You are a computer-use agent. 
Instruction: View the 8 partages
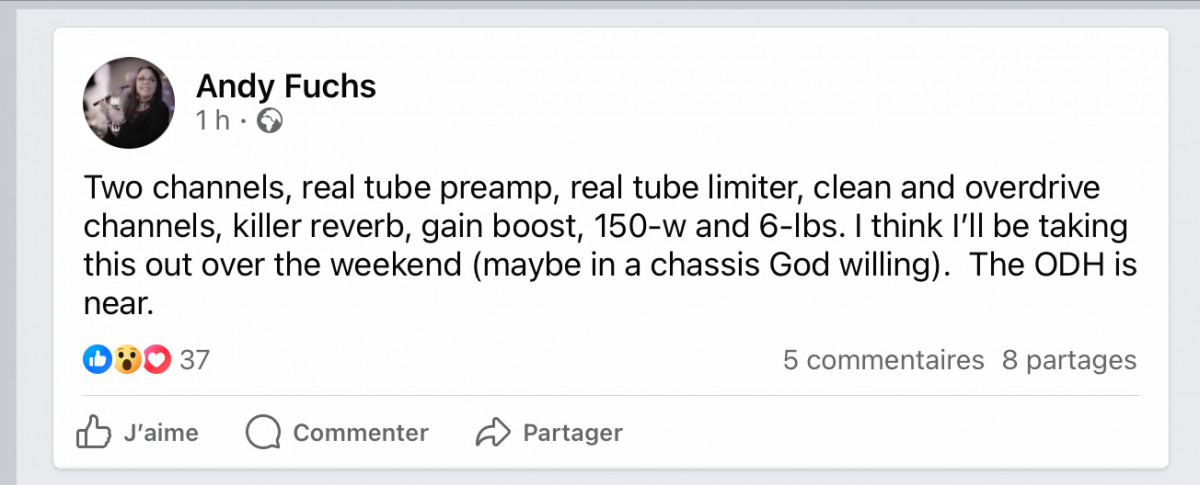[1068, 360]
